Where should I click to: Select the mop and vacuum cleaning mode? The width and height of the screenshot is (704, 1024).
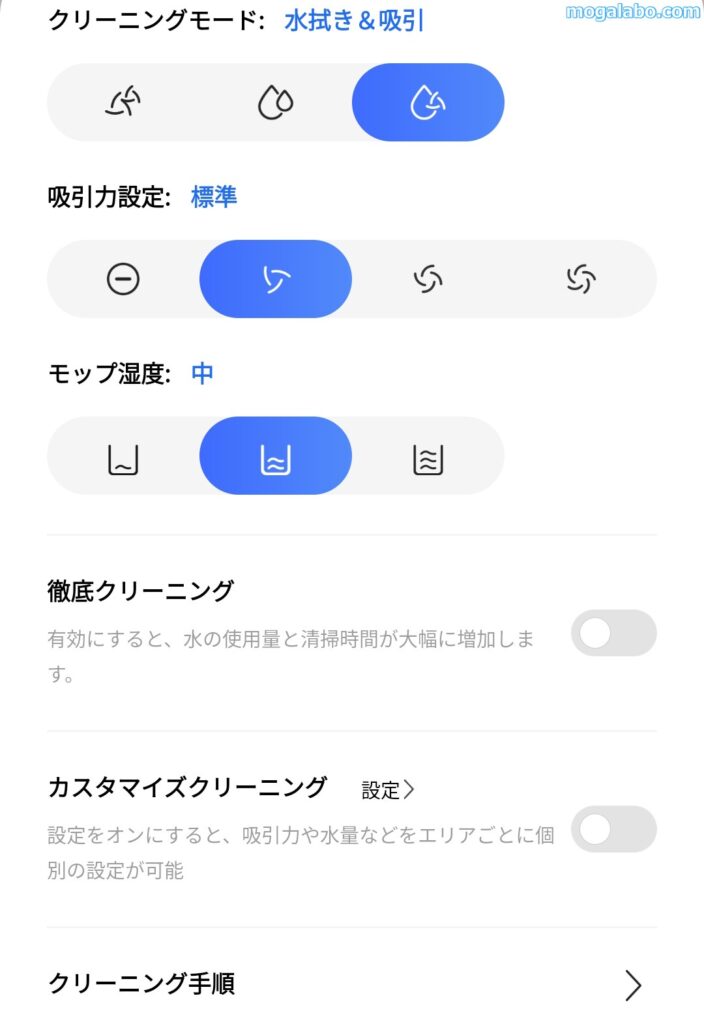pyautogui.click(x=428, y=102)
